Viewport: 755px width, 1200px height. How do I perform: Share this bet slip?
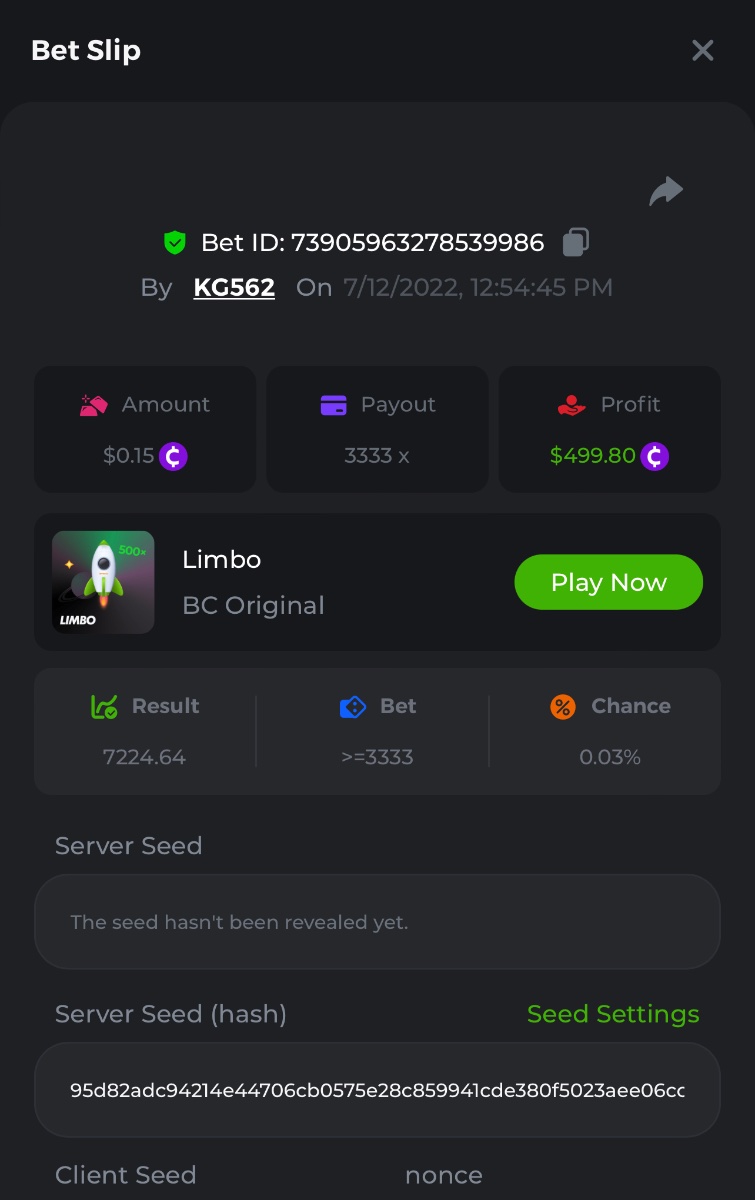click(666, 190)
